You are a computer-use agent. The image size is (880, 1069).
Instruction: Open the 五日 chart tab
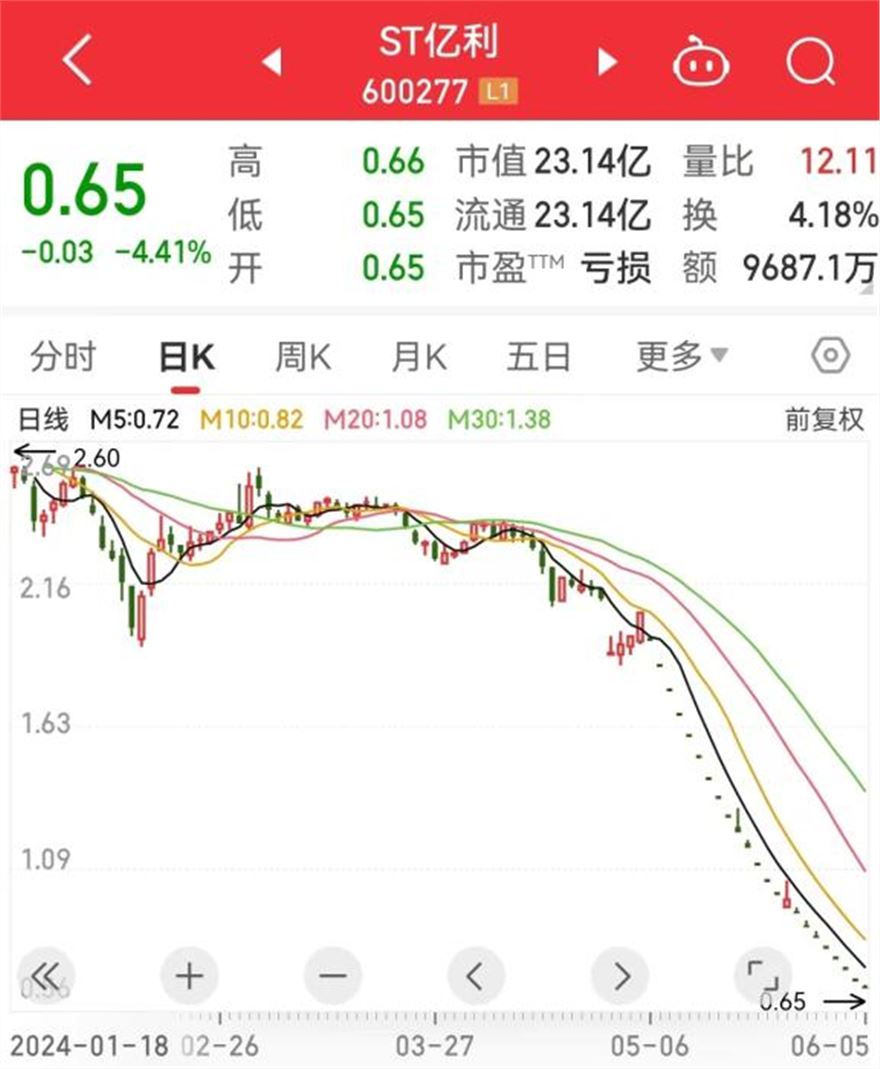538,357
